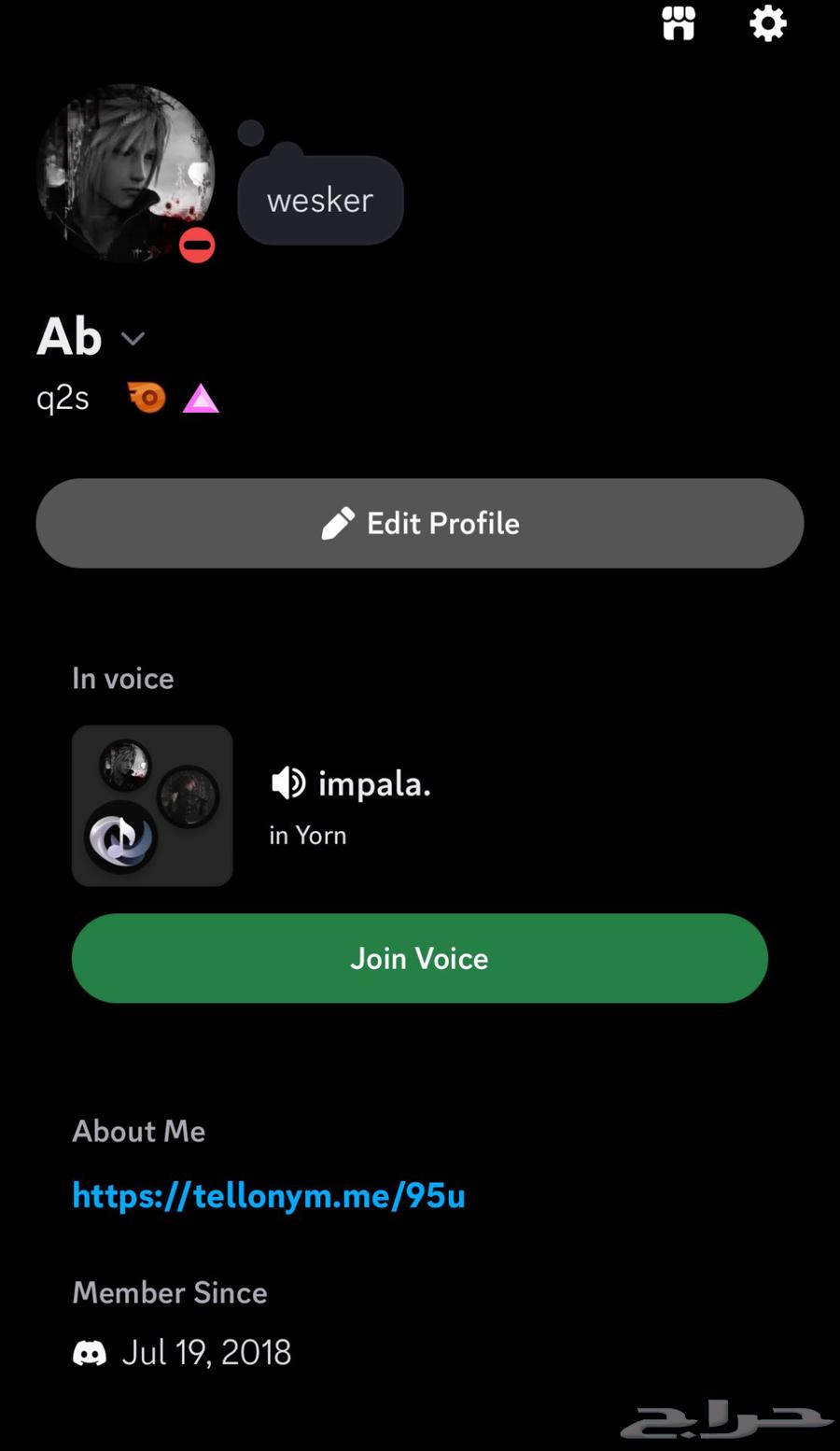Tap the speaker icon beside impala.

coord(287,782)
